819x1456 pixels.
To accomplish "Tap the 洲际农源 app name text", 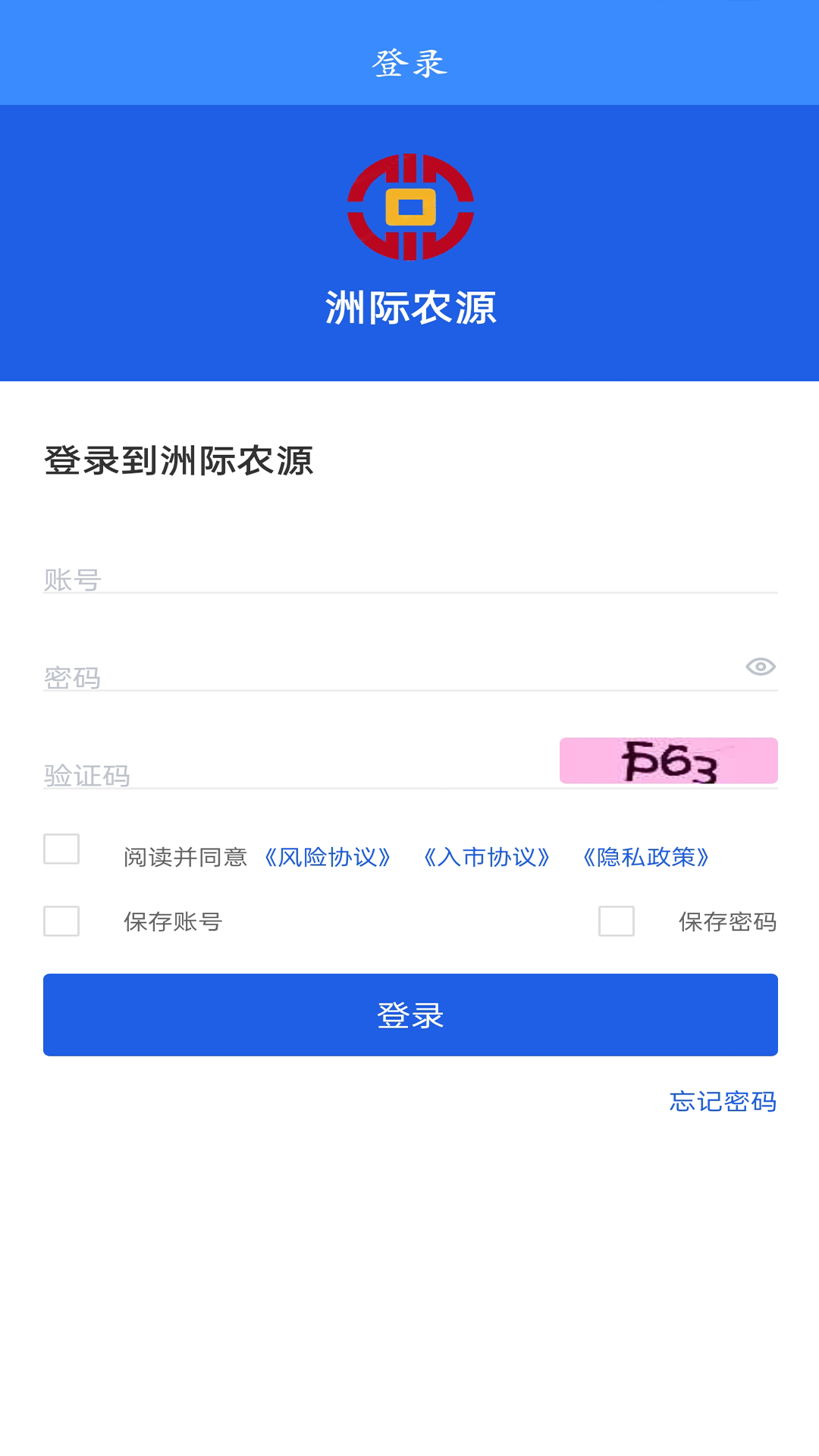I will click(409, 307).
